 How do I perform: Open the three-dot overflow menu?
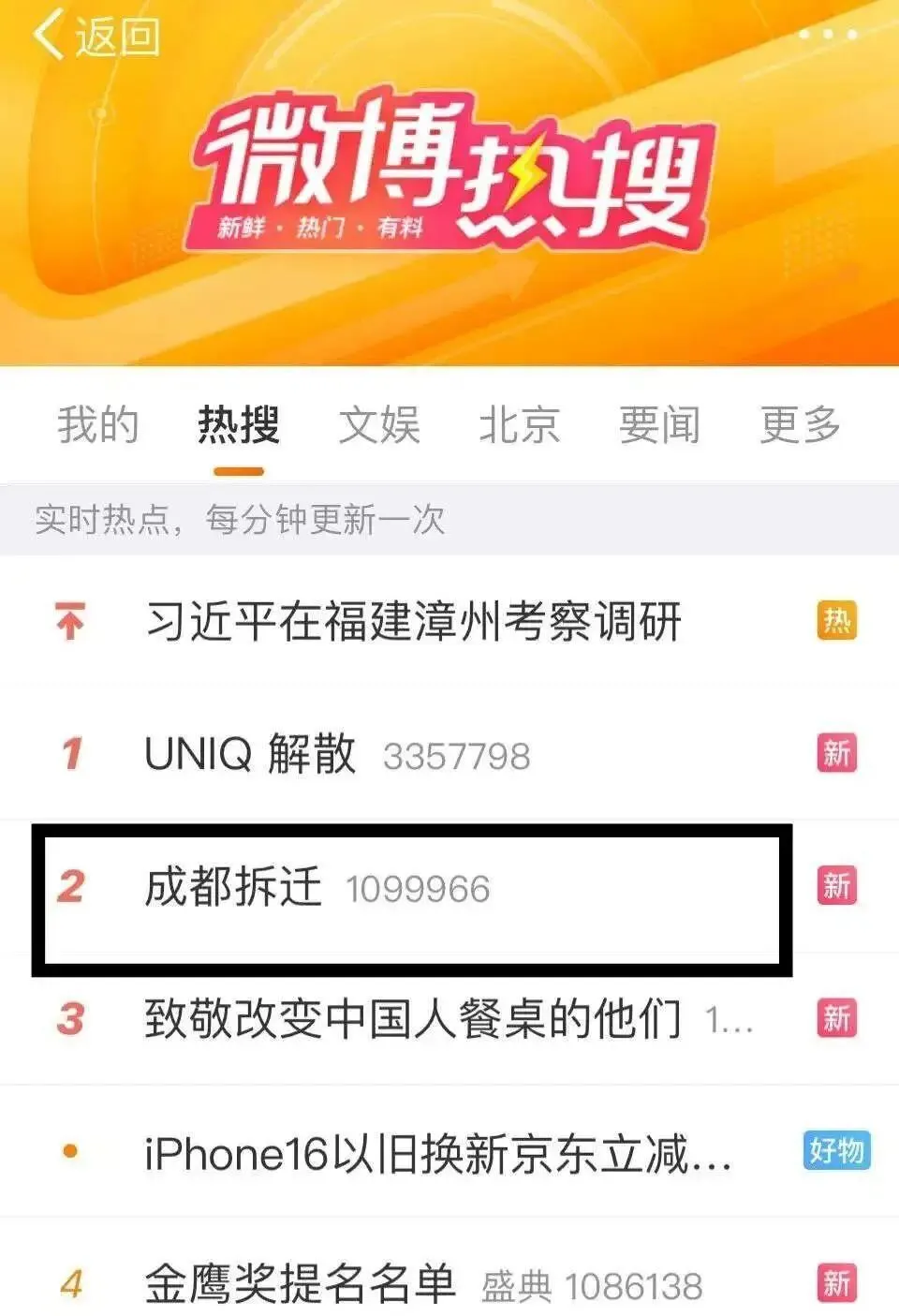pos(828,35)
